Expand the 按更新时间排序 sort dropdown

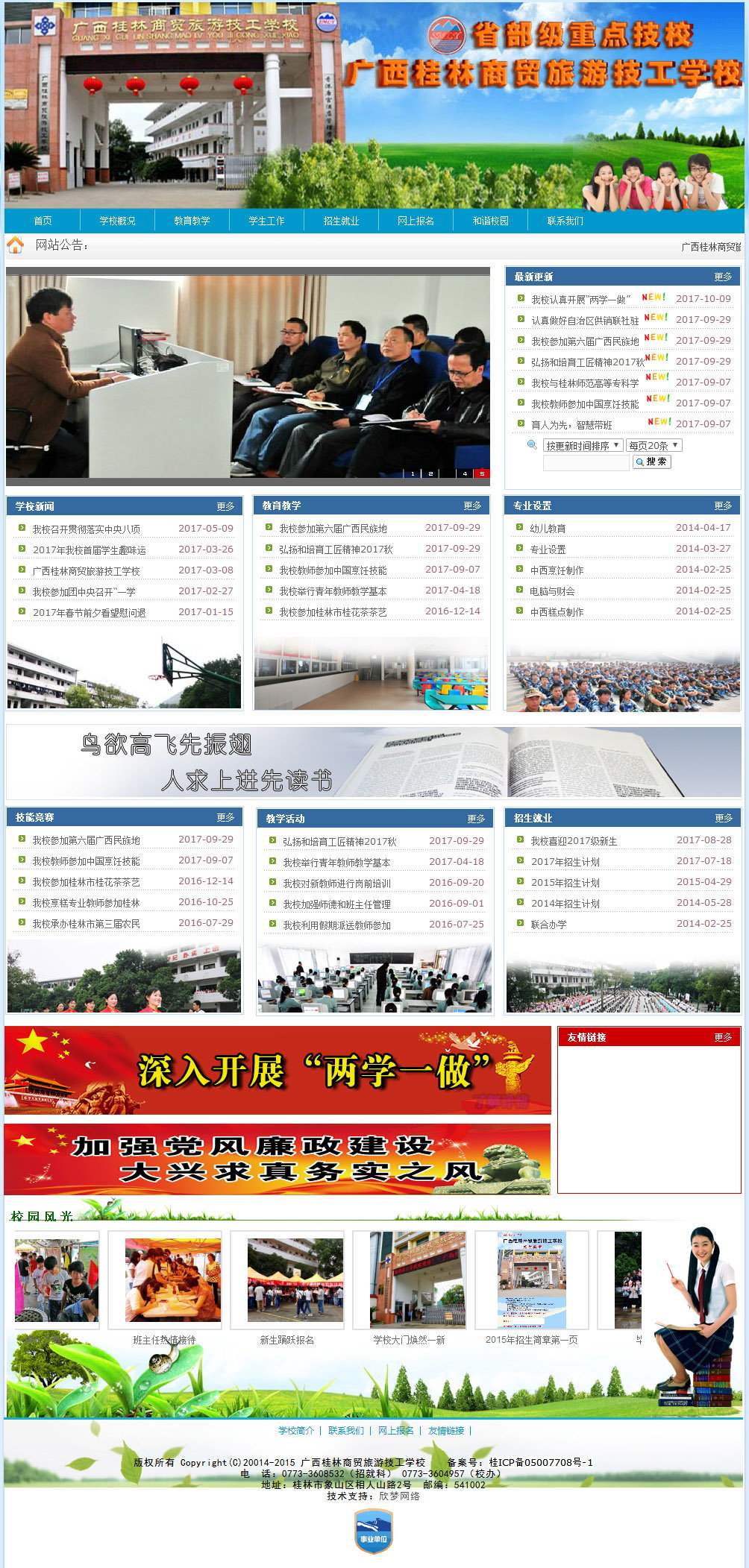[x=583, y=445]
